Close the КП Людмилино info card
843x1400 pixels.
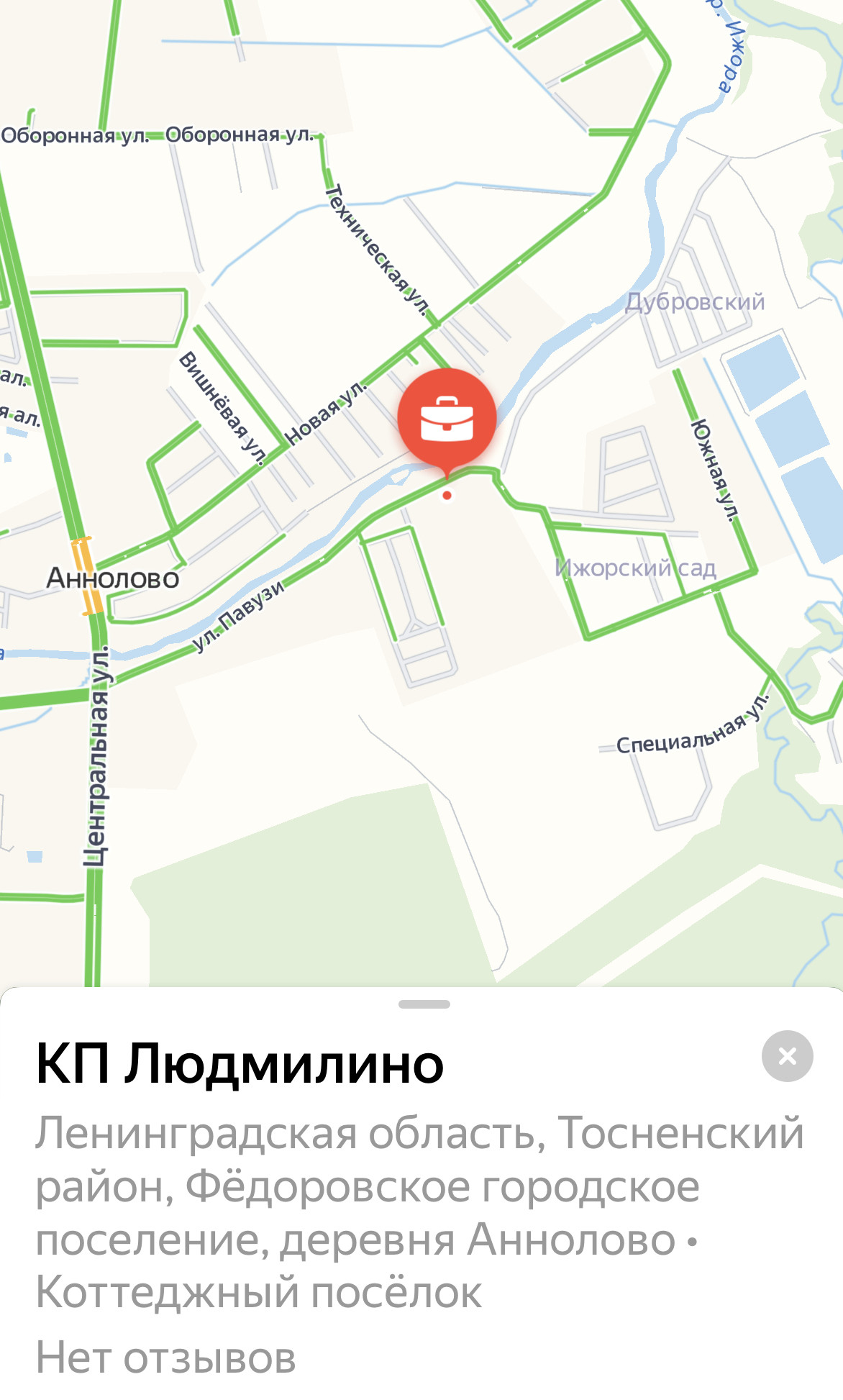tap(787, 1056)
